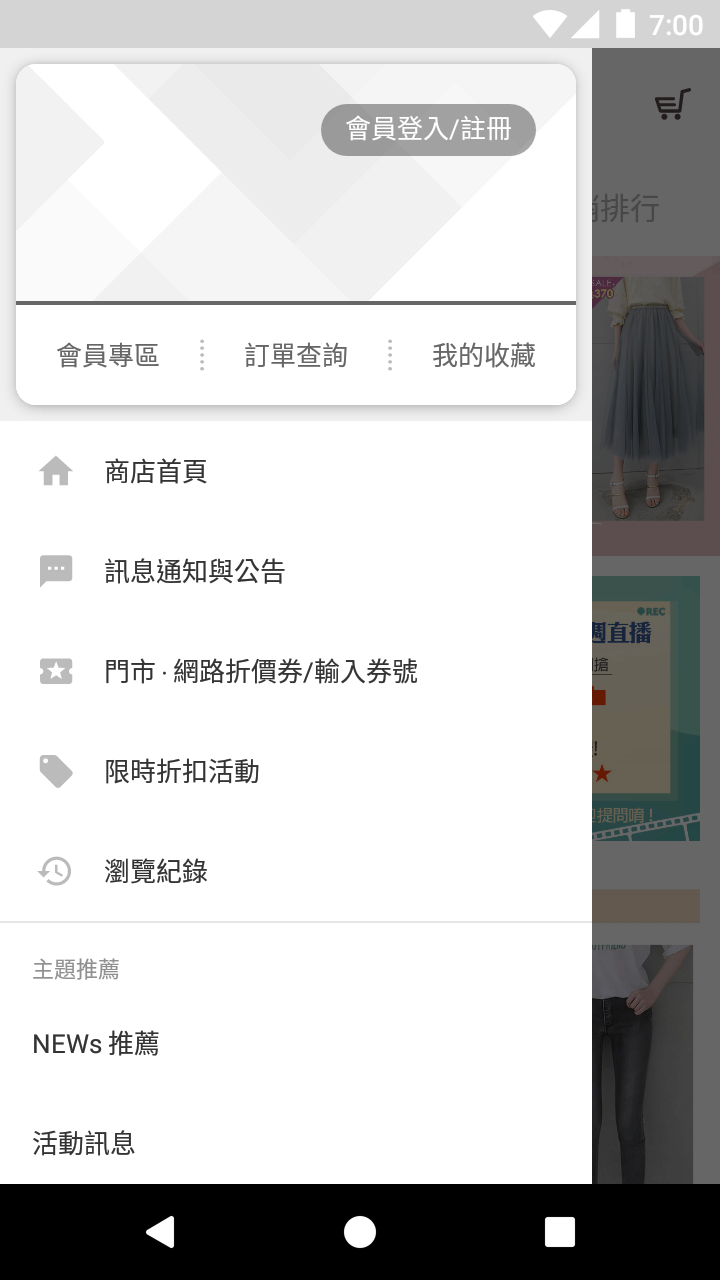Tap the Android back navigation button
This screenshot has width=720, height=1280.
(160, 1232)
